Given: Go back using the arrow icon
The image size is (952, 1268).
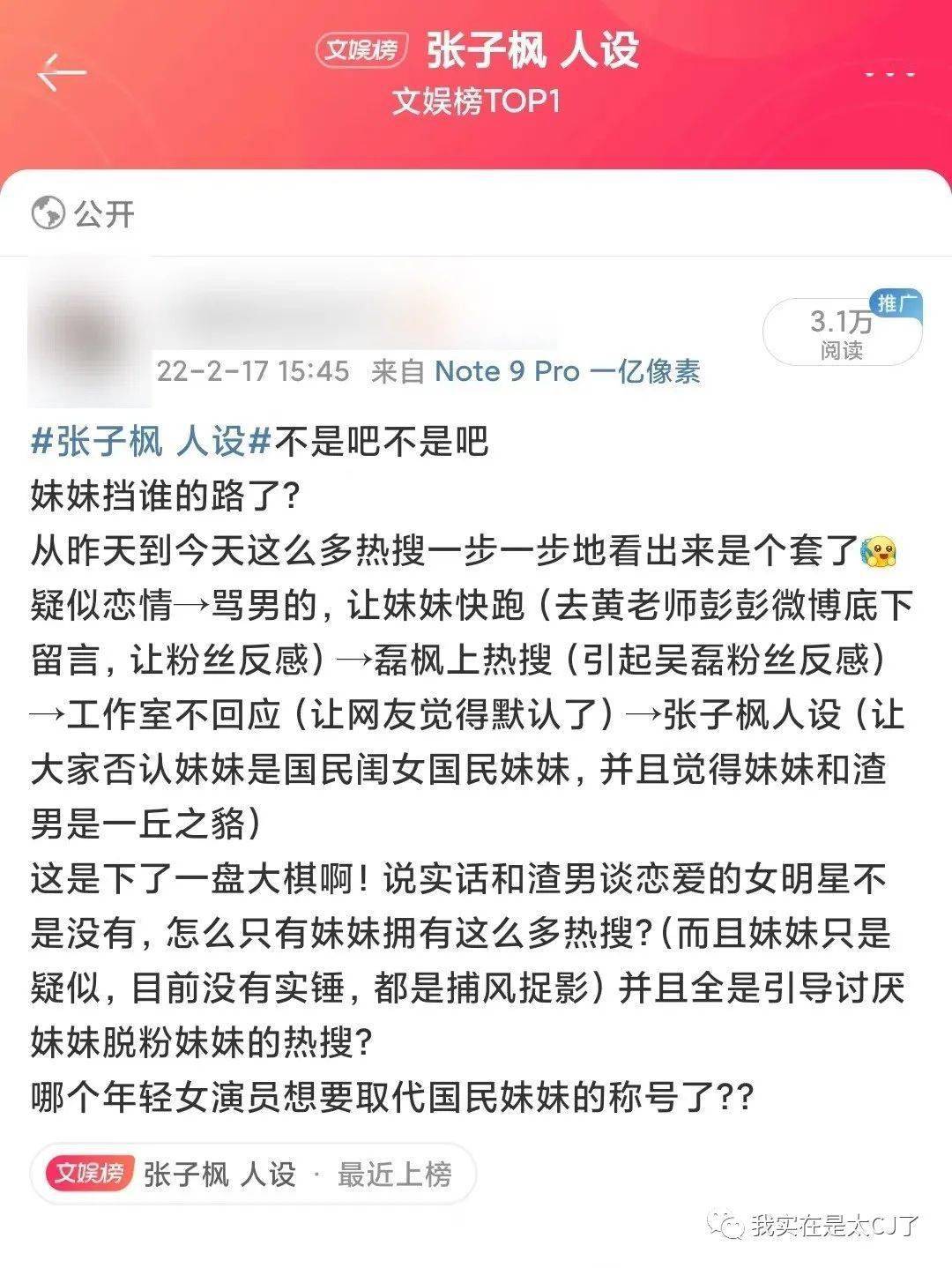Looking at the screenshot, I should coord(62,71).
